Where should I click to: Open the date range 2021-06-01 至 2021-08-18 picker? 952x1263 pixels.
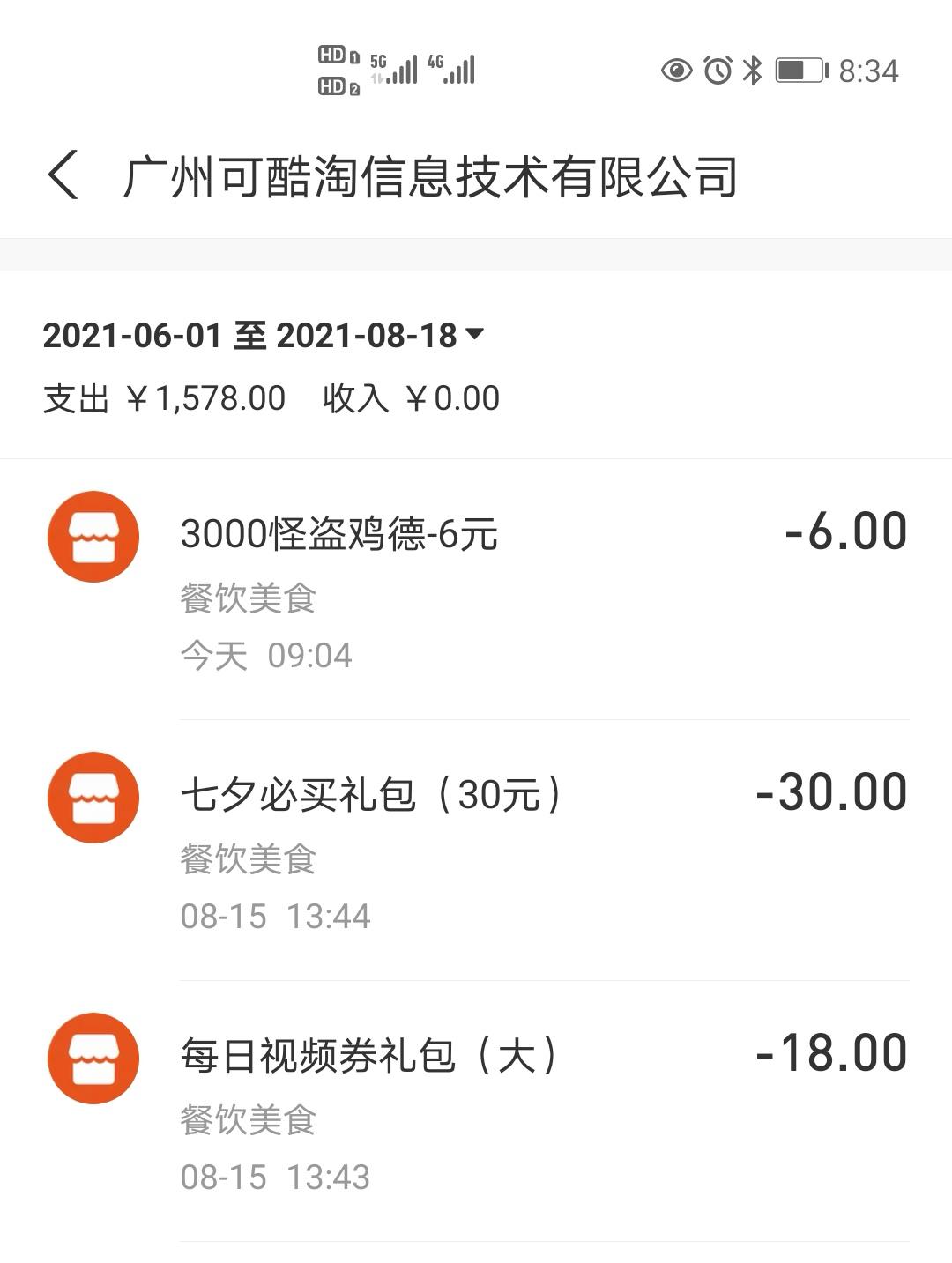point(264,336)
